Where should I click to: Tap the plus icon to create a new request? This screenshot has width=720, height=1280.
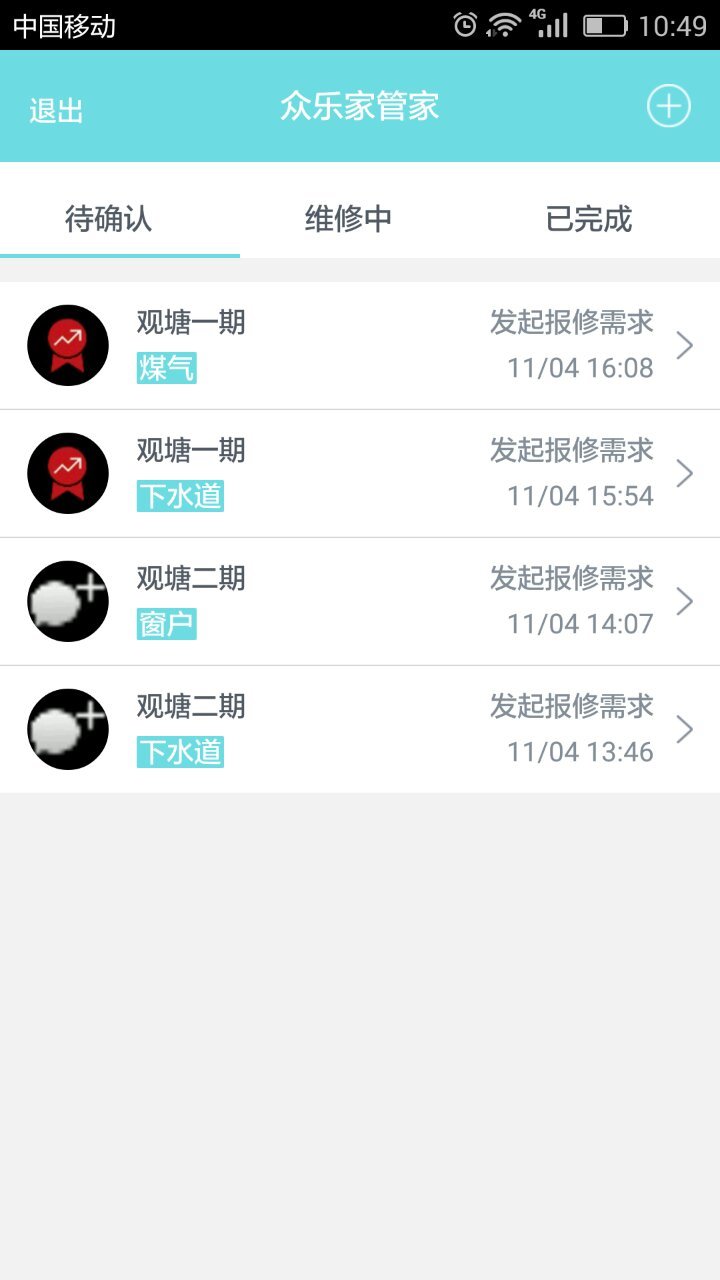click(668, 105)
